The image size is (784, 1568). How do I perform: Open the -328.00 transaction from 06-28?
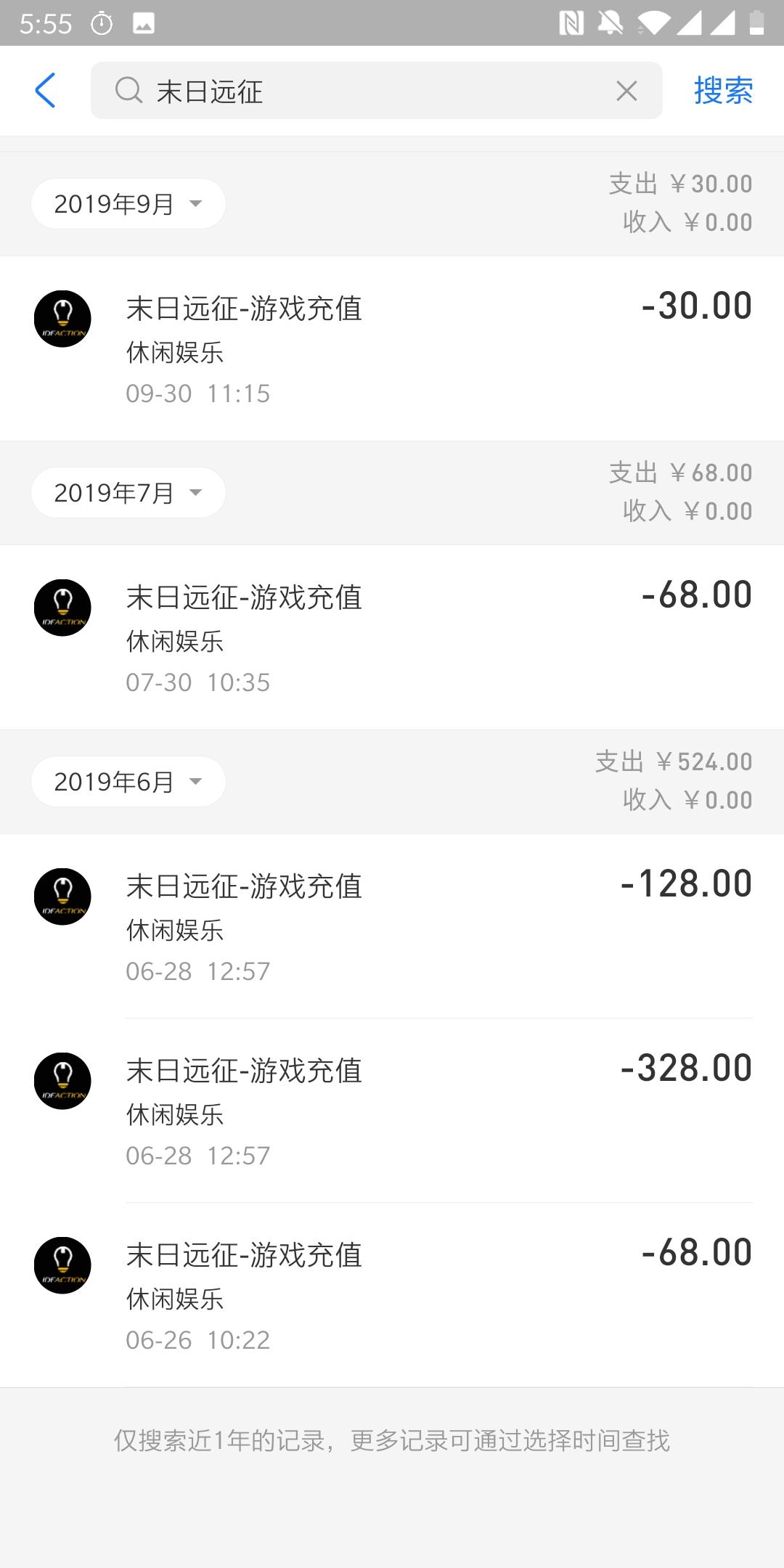tap(392, 1111)
